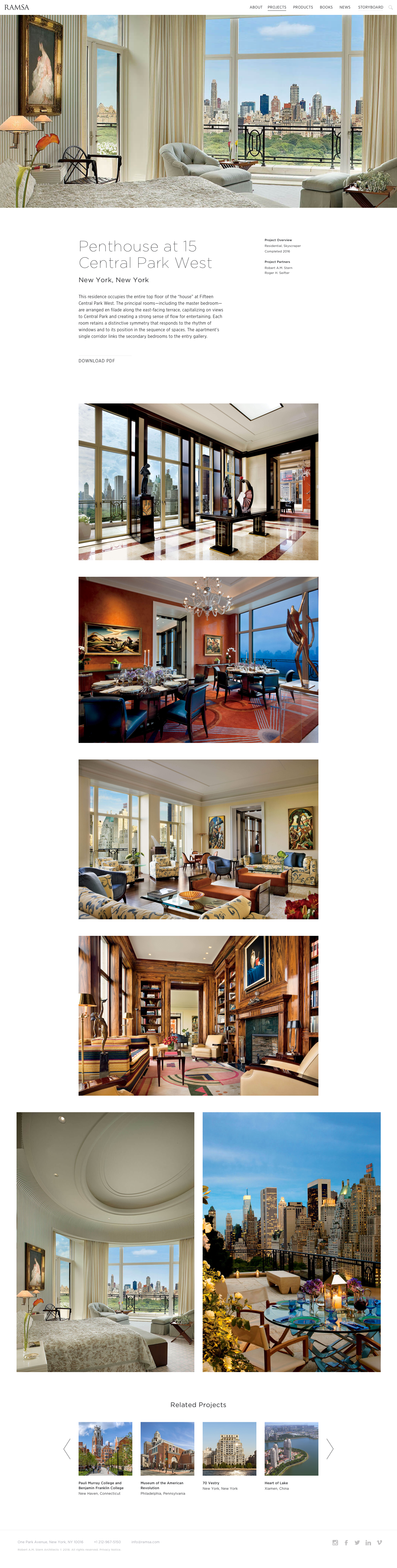Screen dimensions: 397x1568
Task: Open the About menu item
Action: [256, 7]
